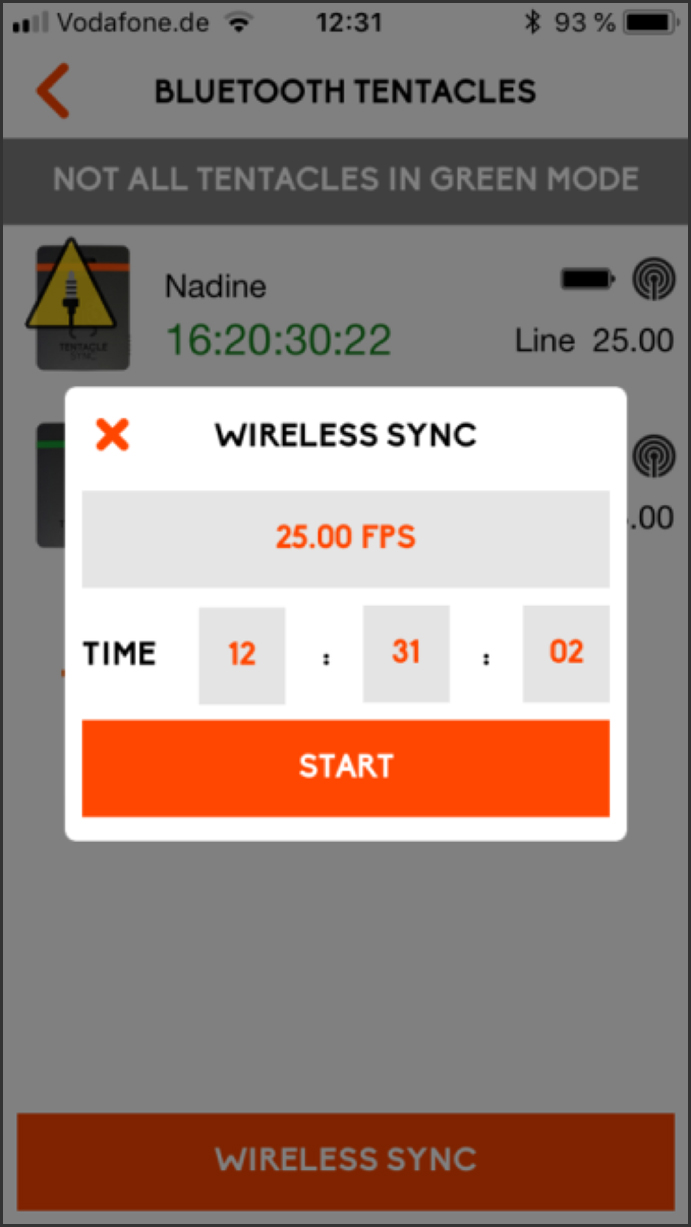Close the Wireless Sync dialog
The height and width of the screenshot is (1227, 691).
coord(112,434)
